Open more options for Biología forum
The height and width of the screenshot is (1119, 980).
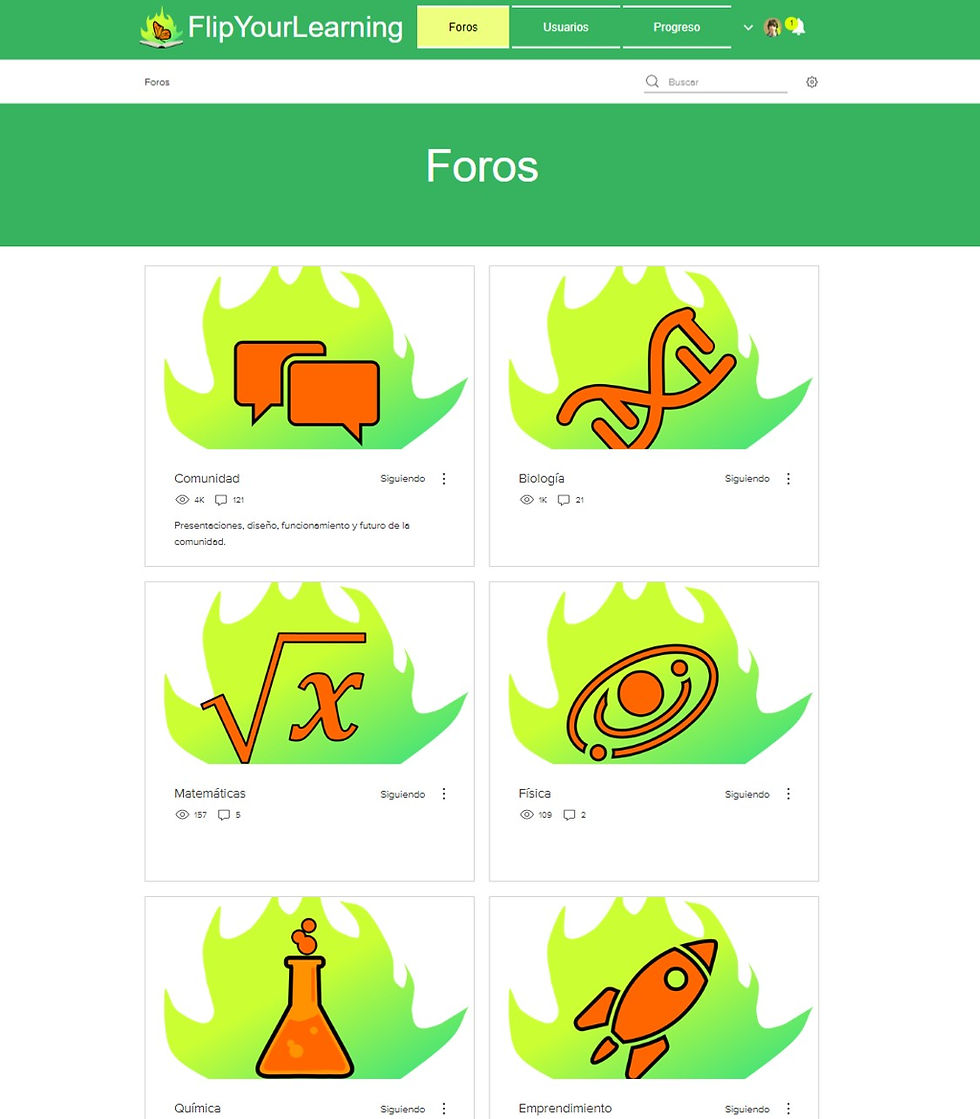[788, 479]
